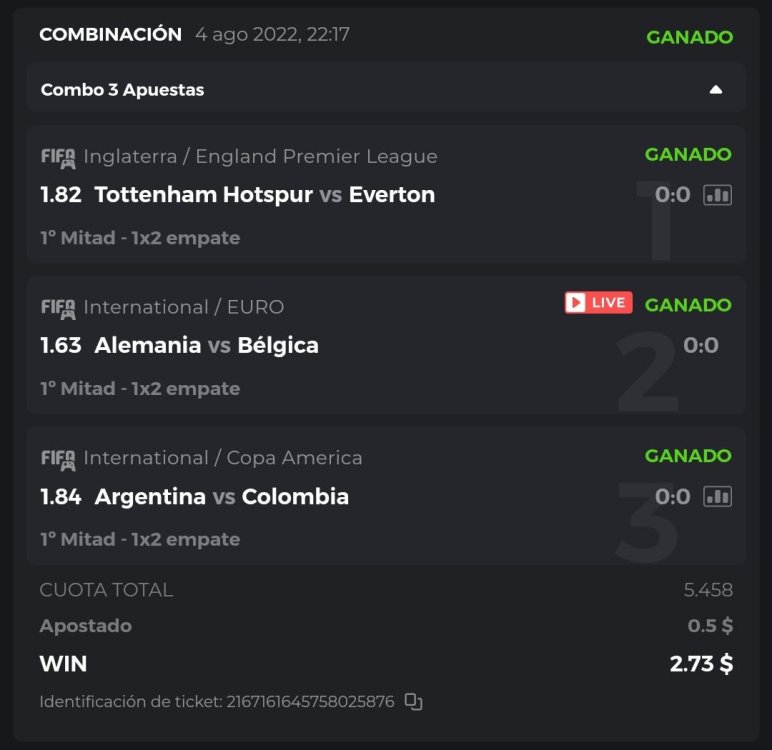The width and height of the screenshot is (772, 750).
Task: Open stats for Argentina vs Colombia
Action: tap(717, 496)
